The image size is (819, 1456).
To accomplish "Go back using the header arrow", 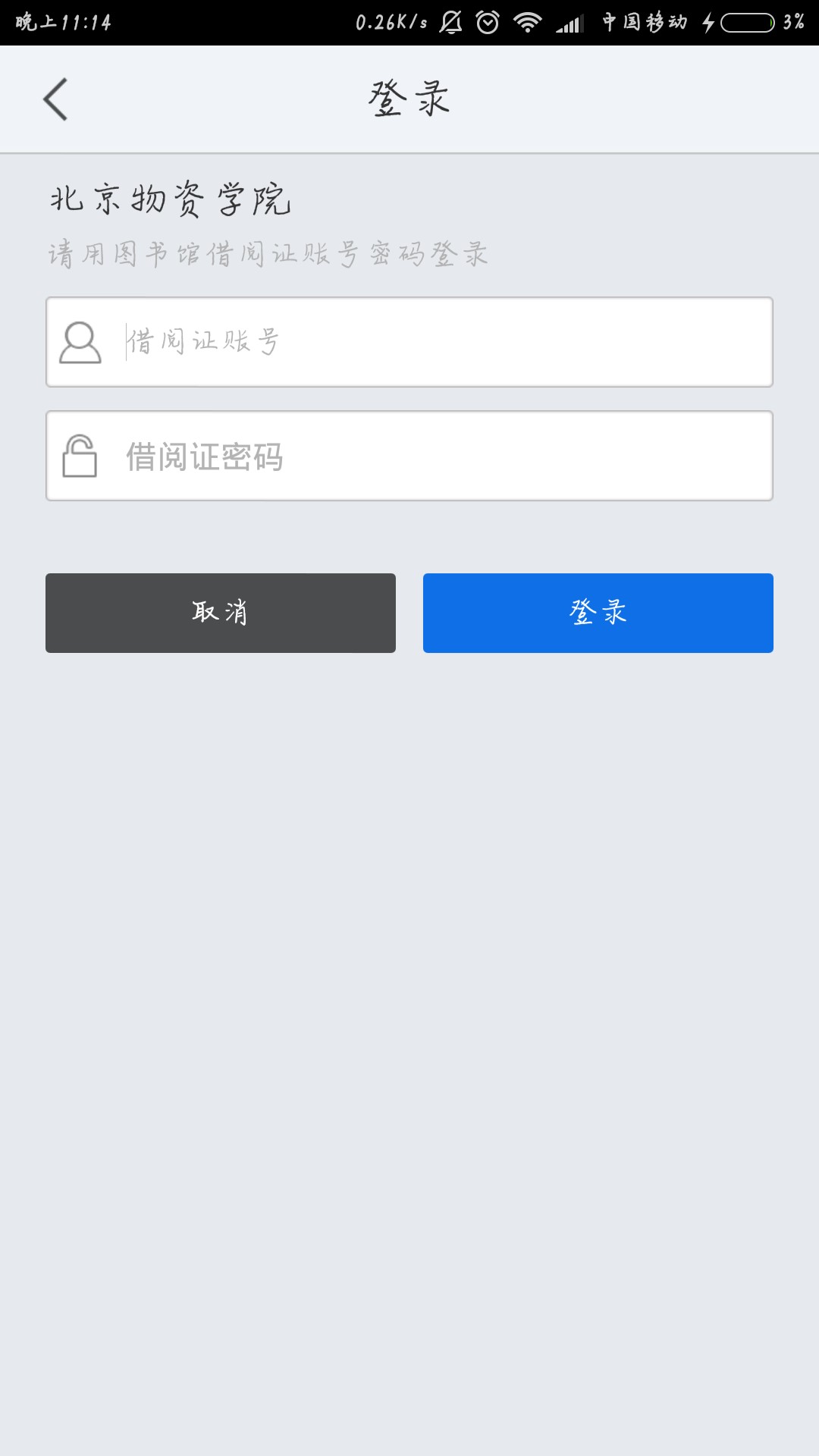I will coord(55,99).
